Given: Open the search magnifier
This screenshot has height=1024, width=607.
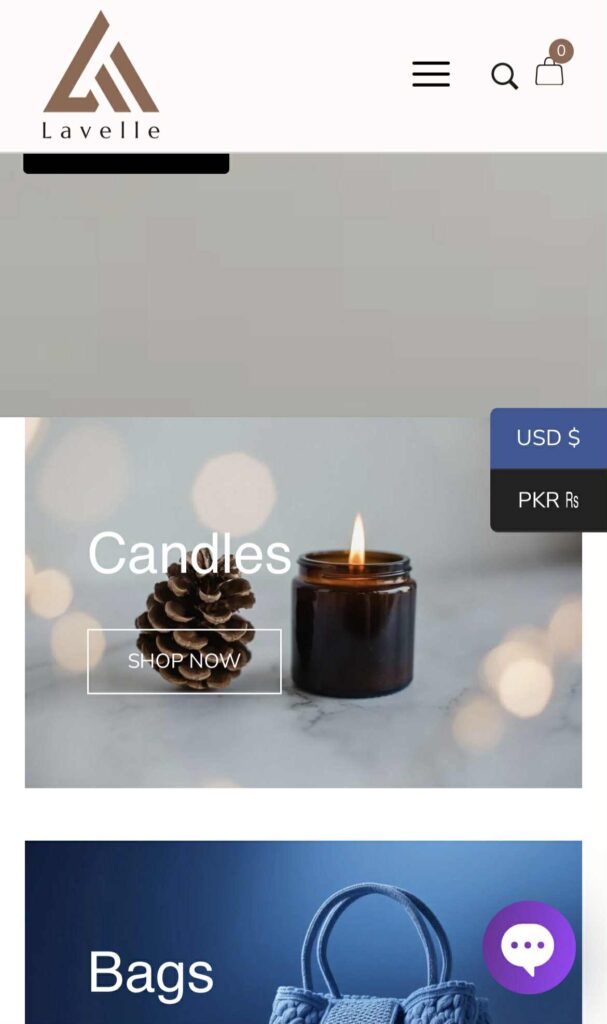Looking at the screenshot, I should 504,76.
